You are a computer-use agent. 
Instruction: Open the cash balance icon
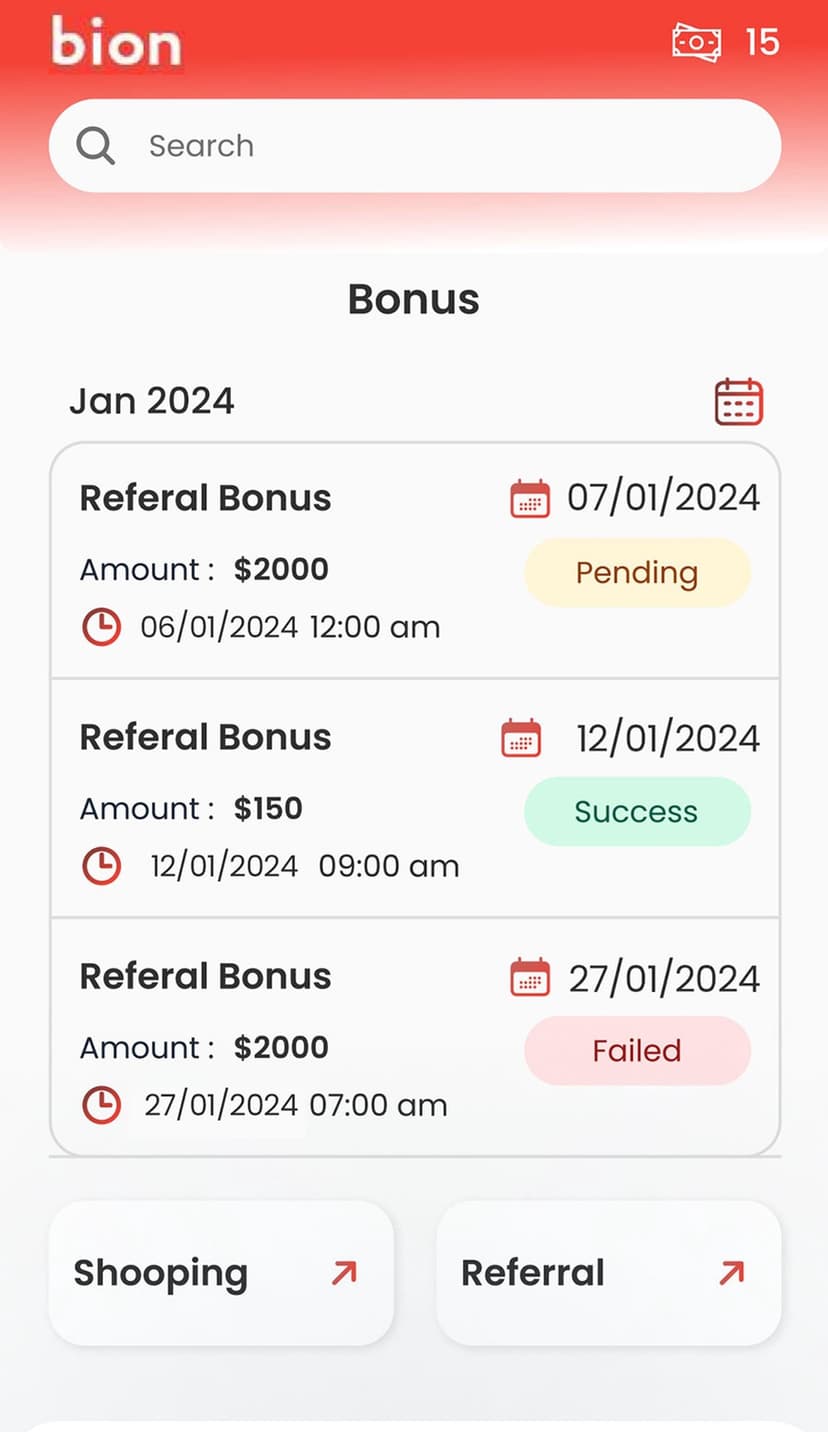click(x=696, y=42)
